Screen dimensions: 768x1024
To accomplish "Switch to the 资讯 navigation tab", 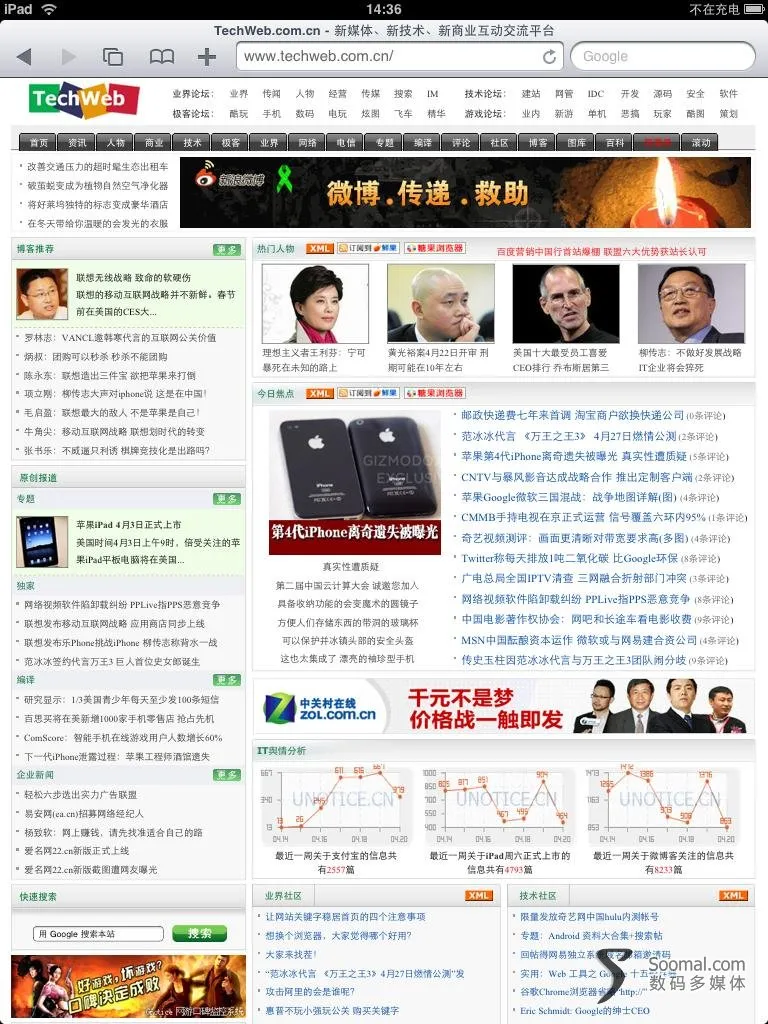I will point(77,143).
